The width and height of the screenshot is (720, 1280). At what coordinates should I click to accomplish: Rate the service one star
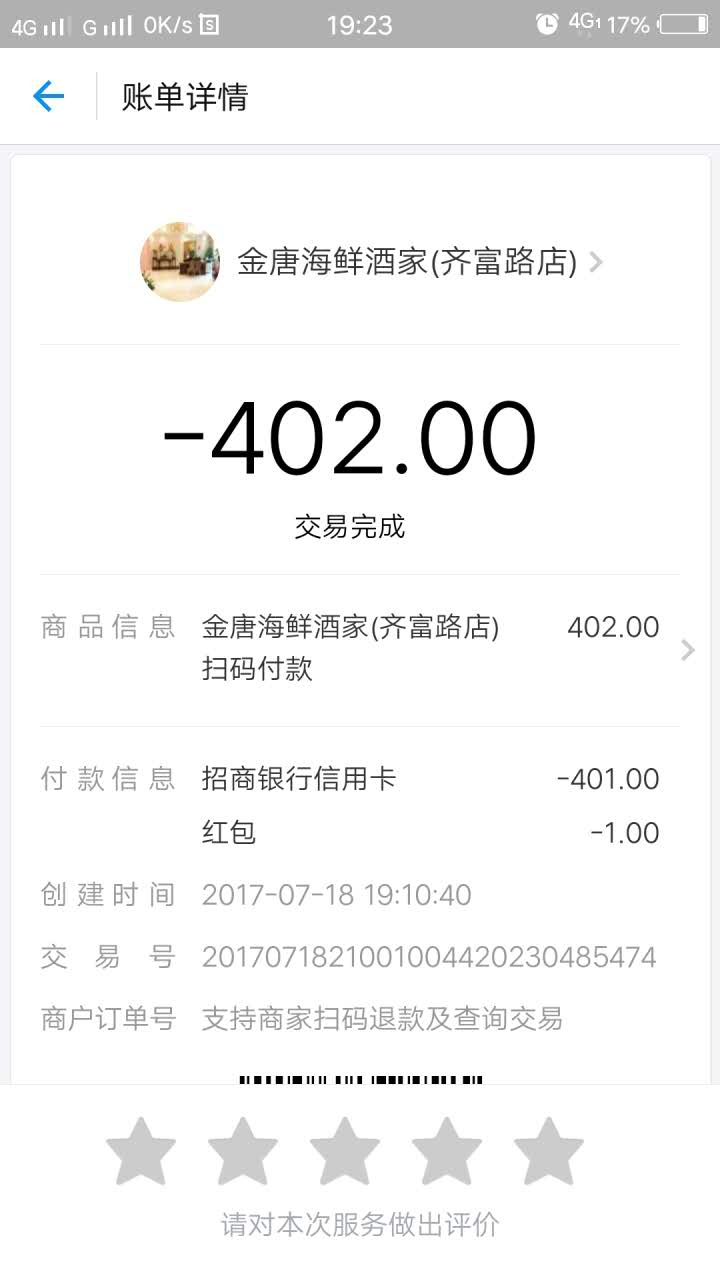point(140,1152)
